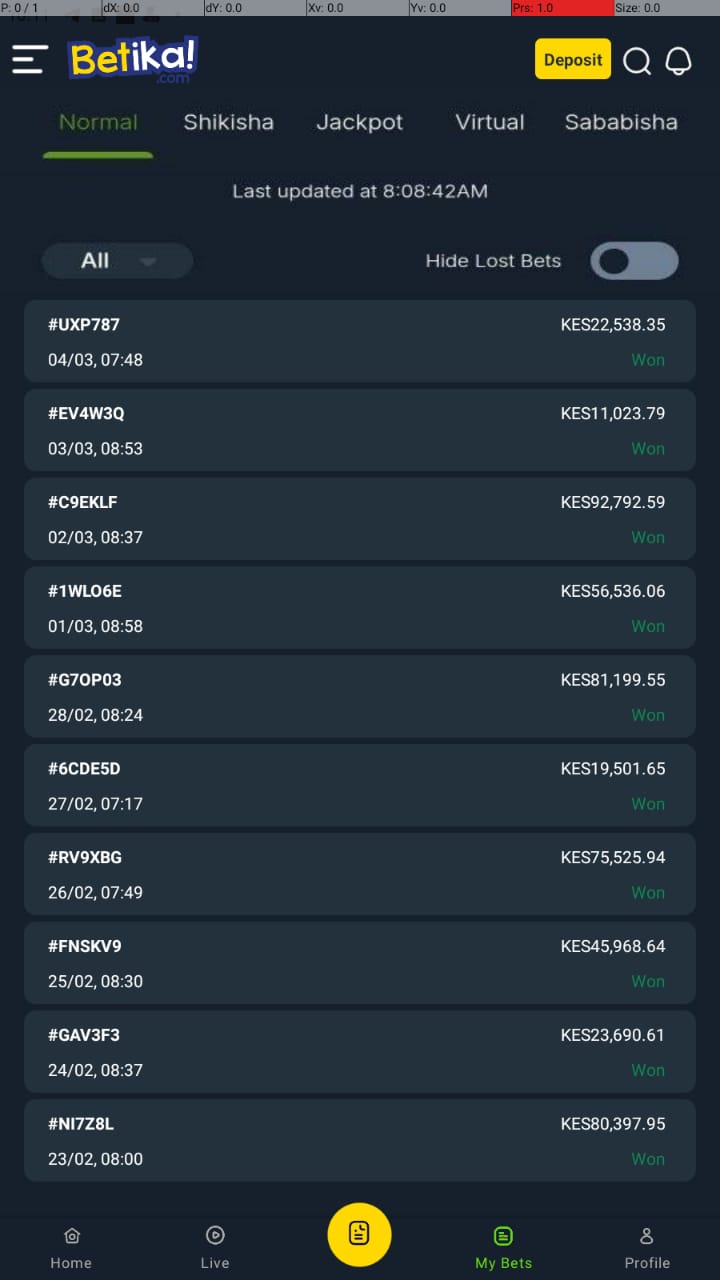Switch to the Live tab
Screen dimensions: 720x1280
215,1248
